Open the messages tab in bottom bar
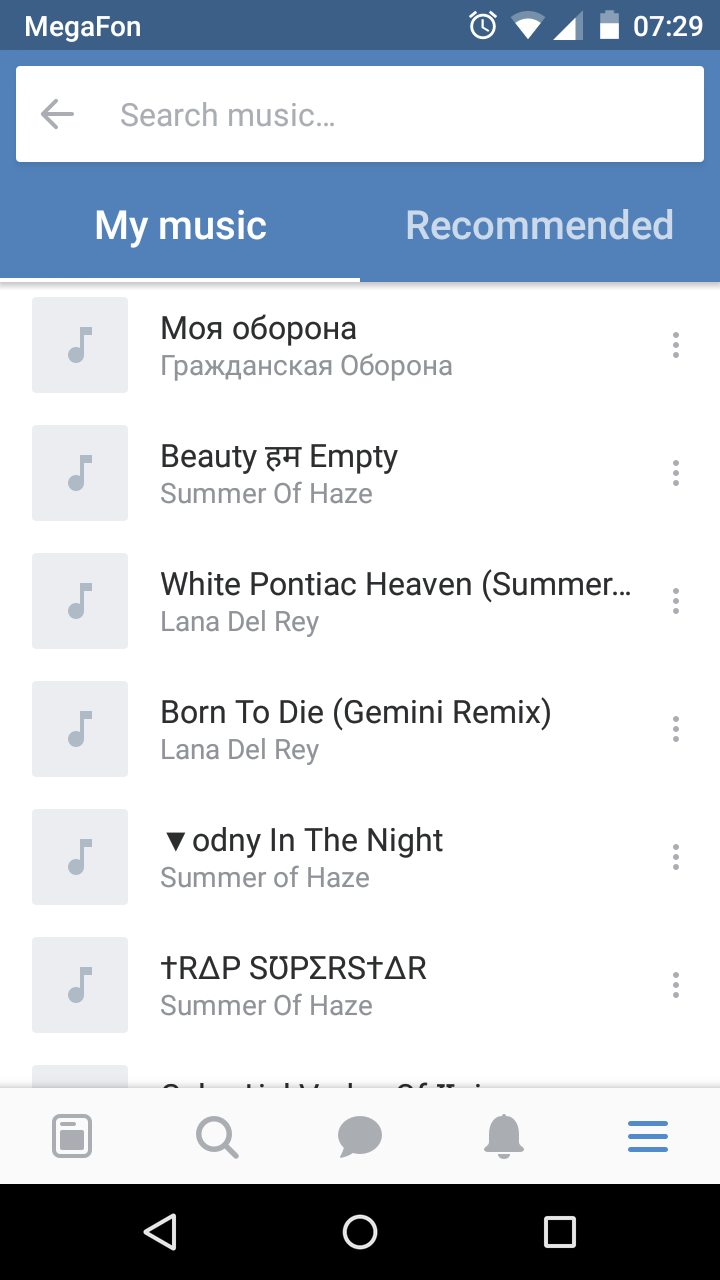Image resolution: width=720 pixels, height=1280 pixels. [x=360, y=1137]
